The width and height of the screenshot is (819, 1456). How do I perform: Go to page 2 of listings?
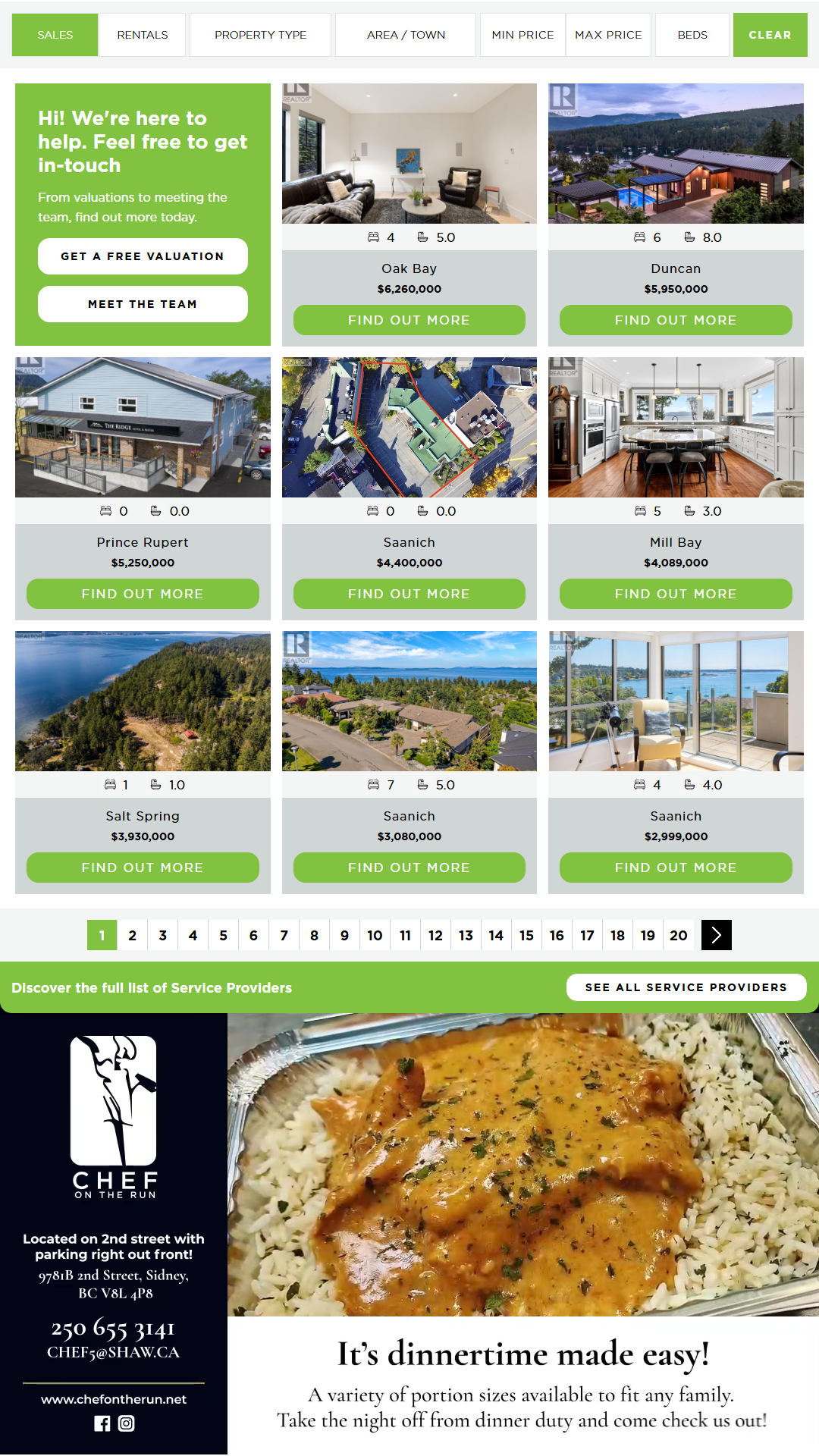(x=133, y=935)
